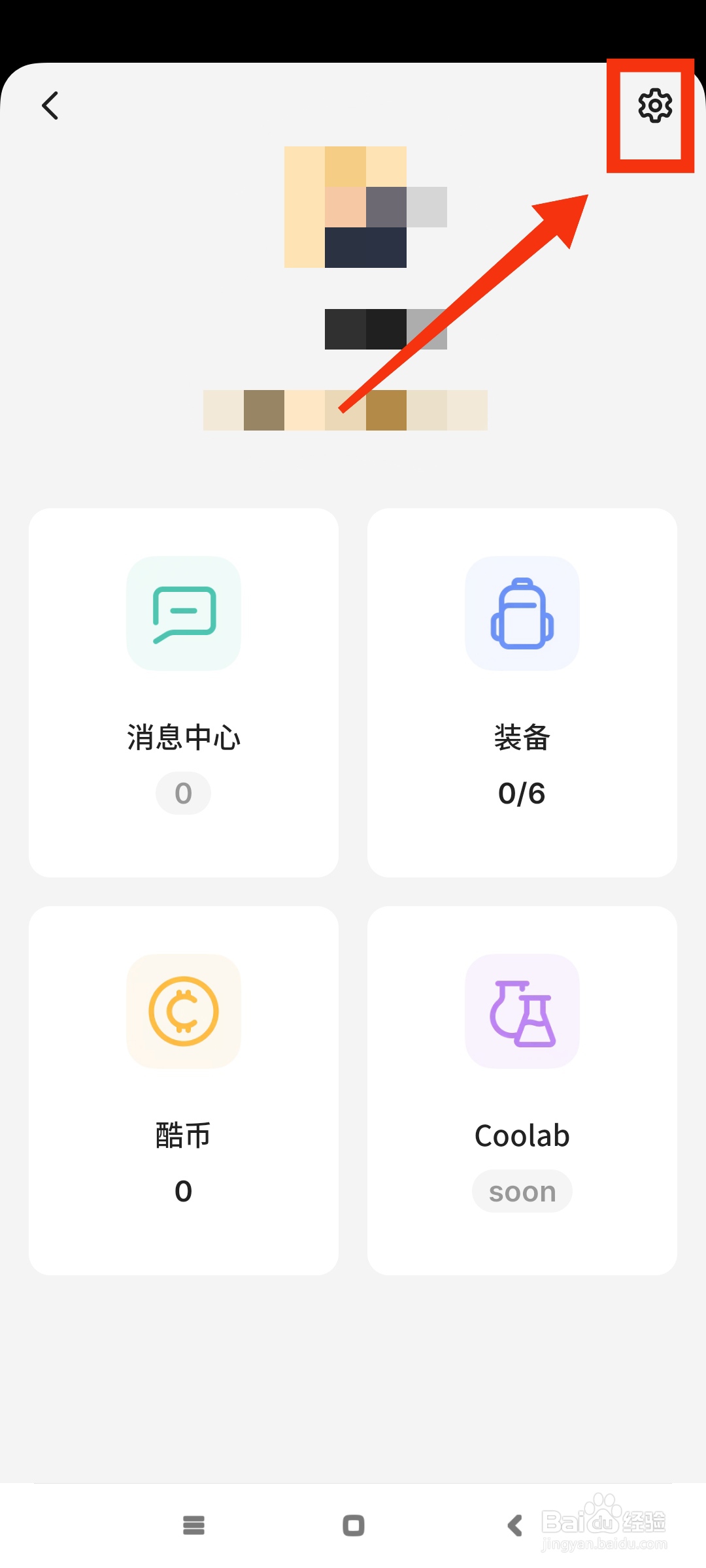
Task: Open the system recent apps menu
Action: pos(194,1526)
